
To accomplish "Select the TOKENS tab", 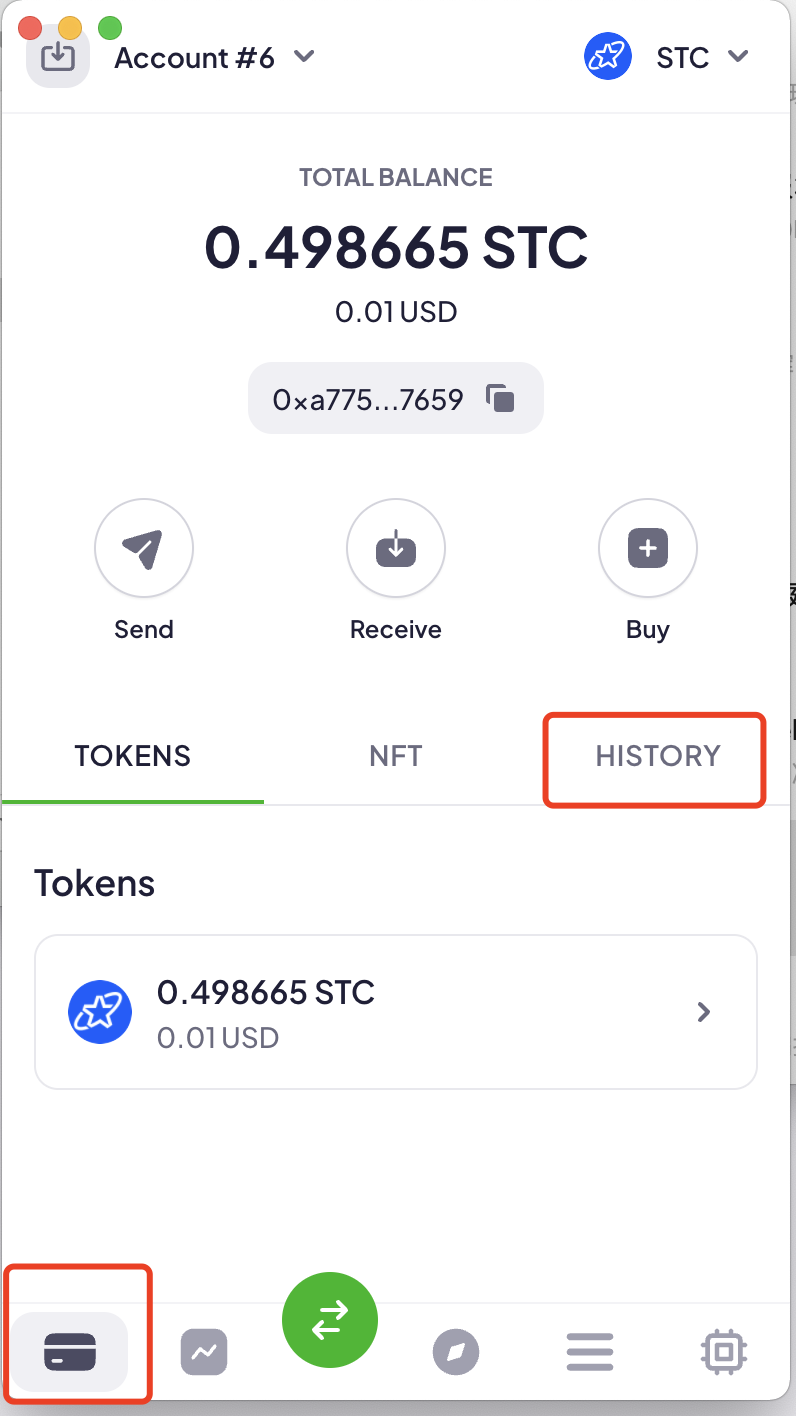I will pos(132,756).
